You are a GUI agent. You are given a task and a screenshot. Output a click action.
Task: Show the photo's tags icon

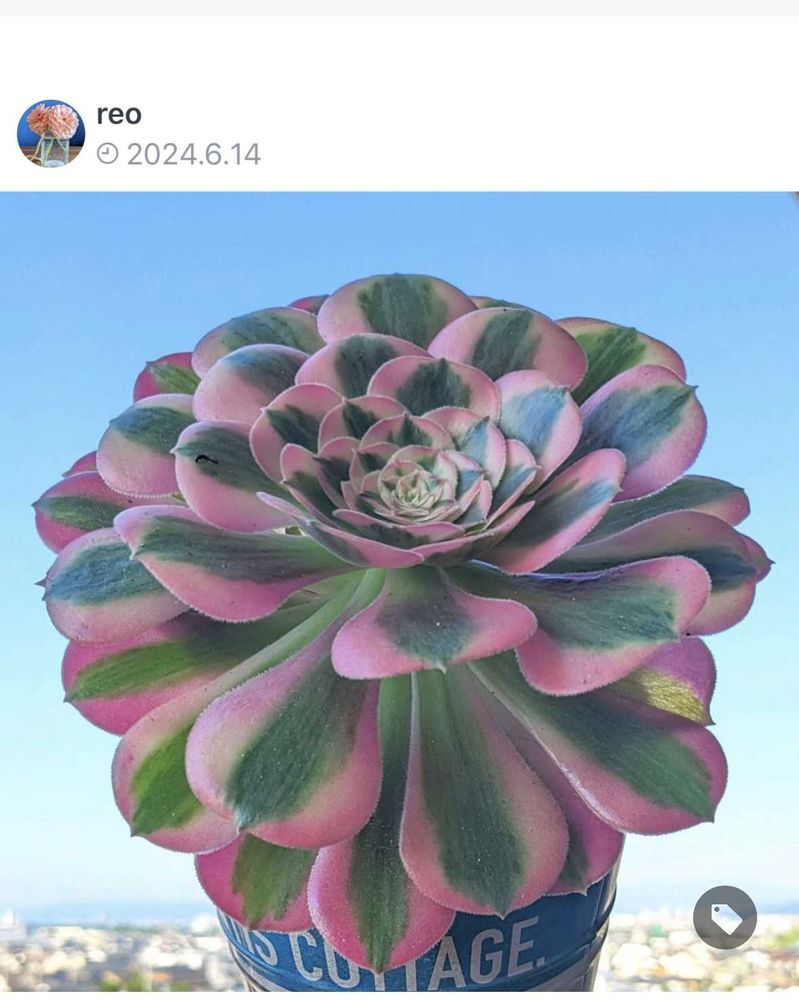click(x=725, y=917)
